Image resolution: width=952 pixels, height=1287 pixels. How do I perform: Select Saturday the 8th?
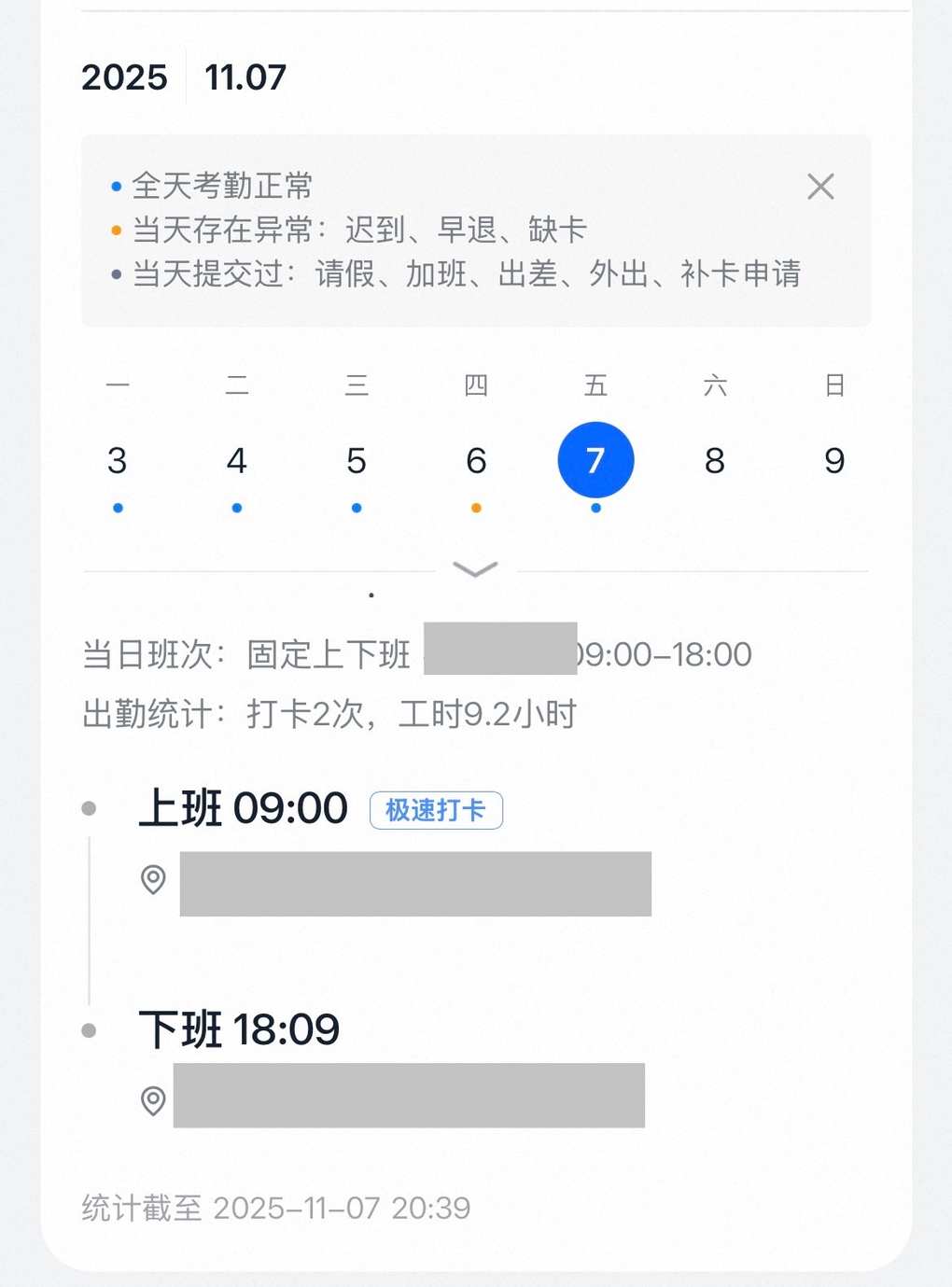point(715,461)
